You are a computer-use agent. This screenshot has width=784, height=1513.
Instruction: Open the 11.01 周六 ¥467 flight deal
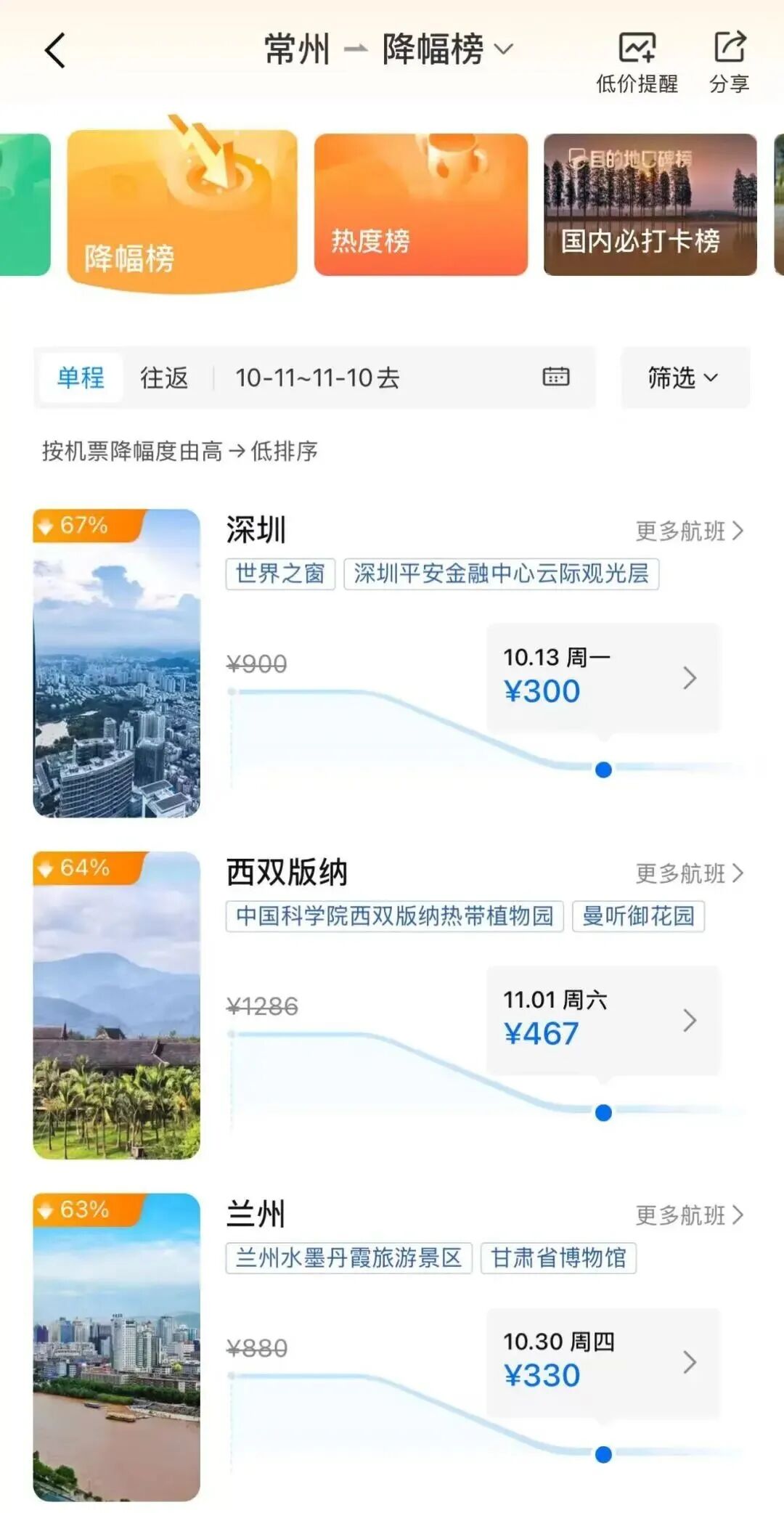(603, 1019)
